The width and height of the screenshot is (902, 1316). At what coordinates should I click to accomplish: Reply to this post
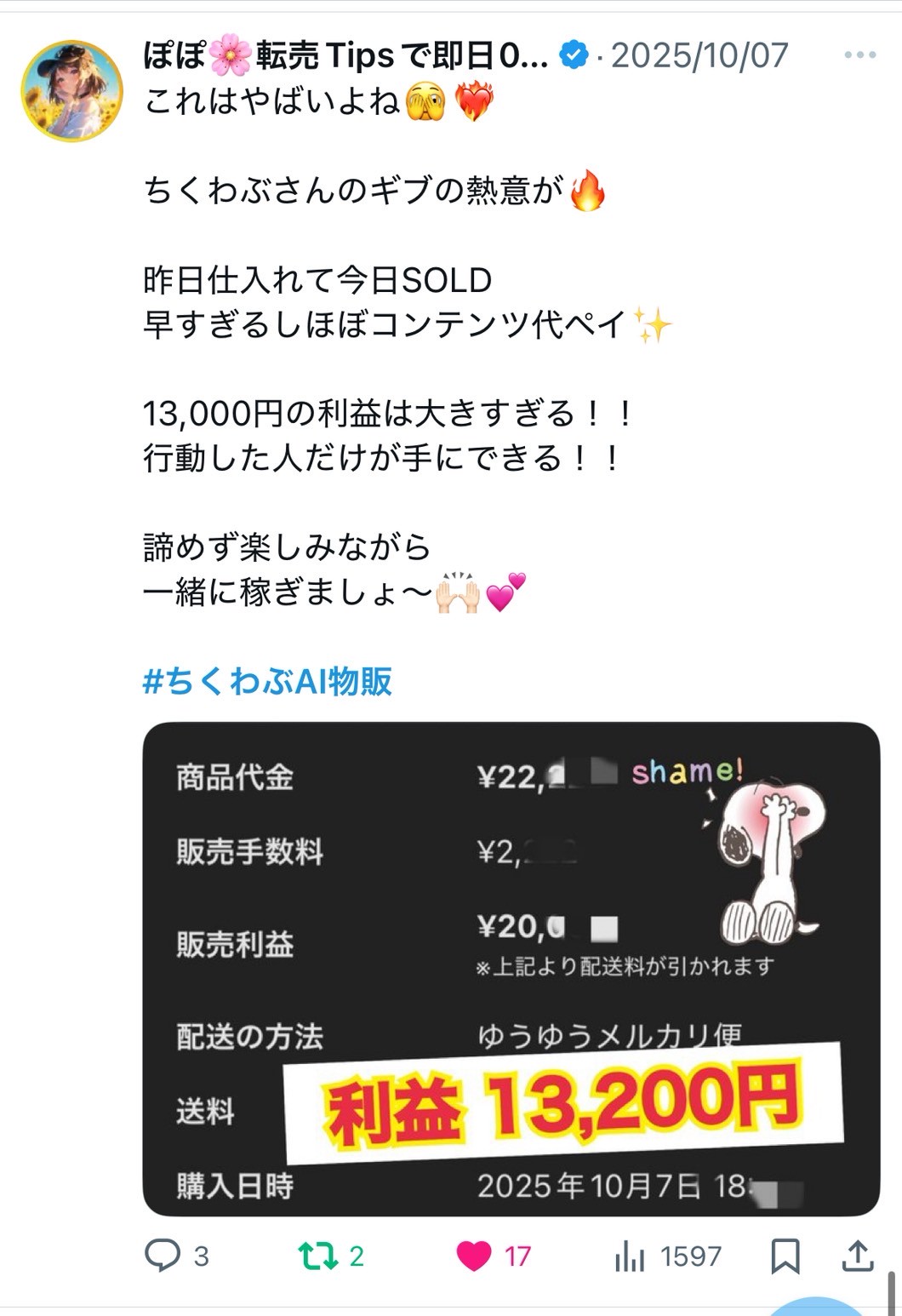163,1256
